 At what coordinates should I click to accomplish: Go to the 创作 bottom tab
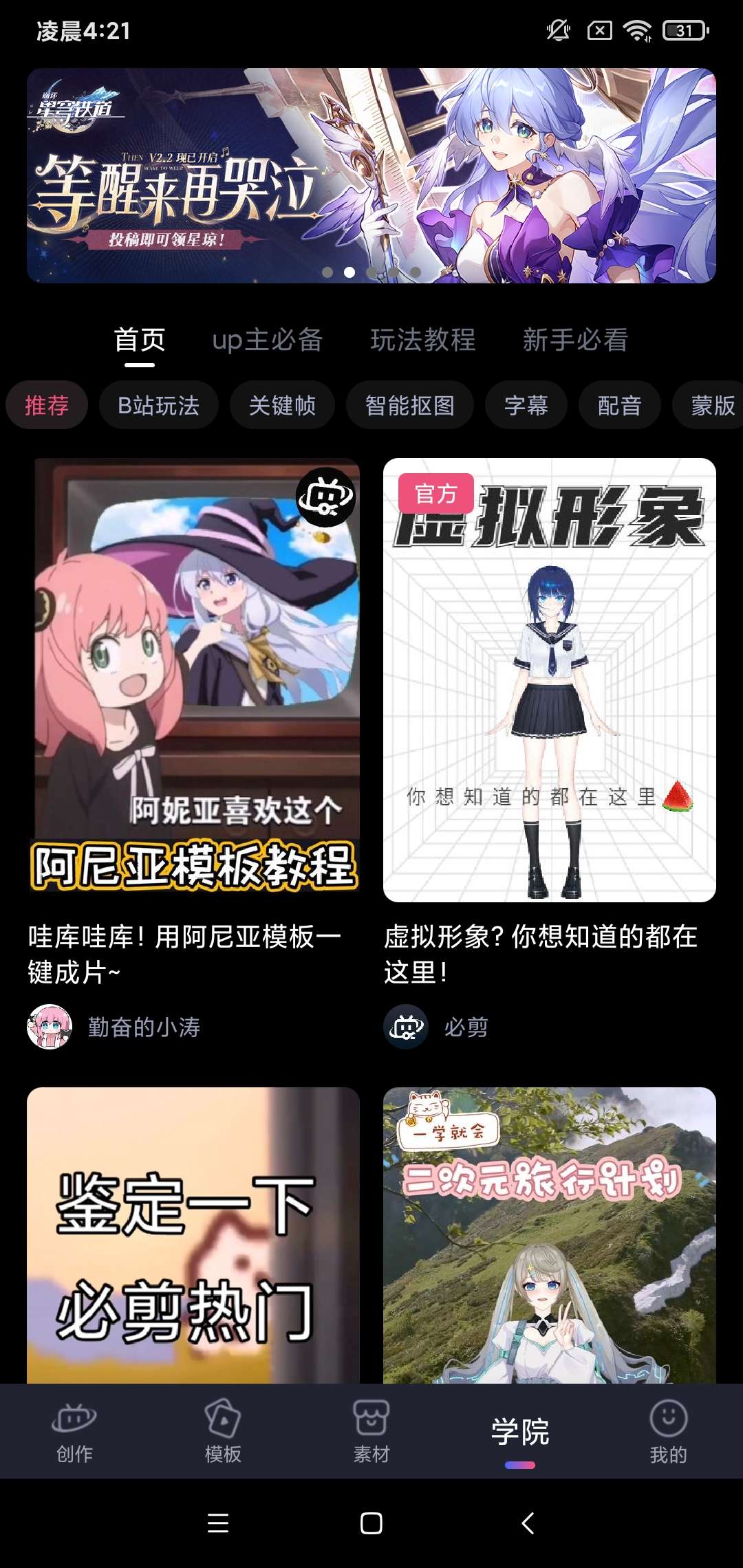pyautogui.click(x=74, y=1432)
